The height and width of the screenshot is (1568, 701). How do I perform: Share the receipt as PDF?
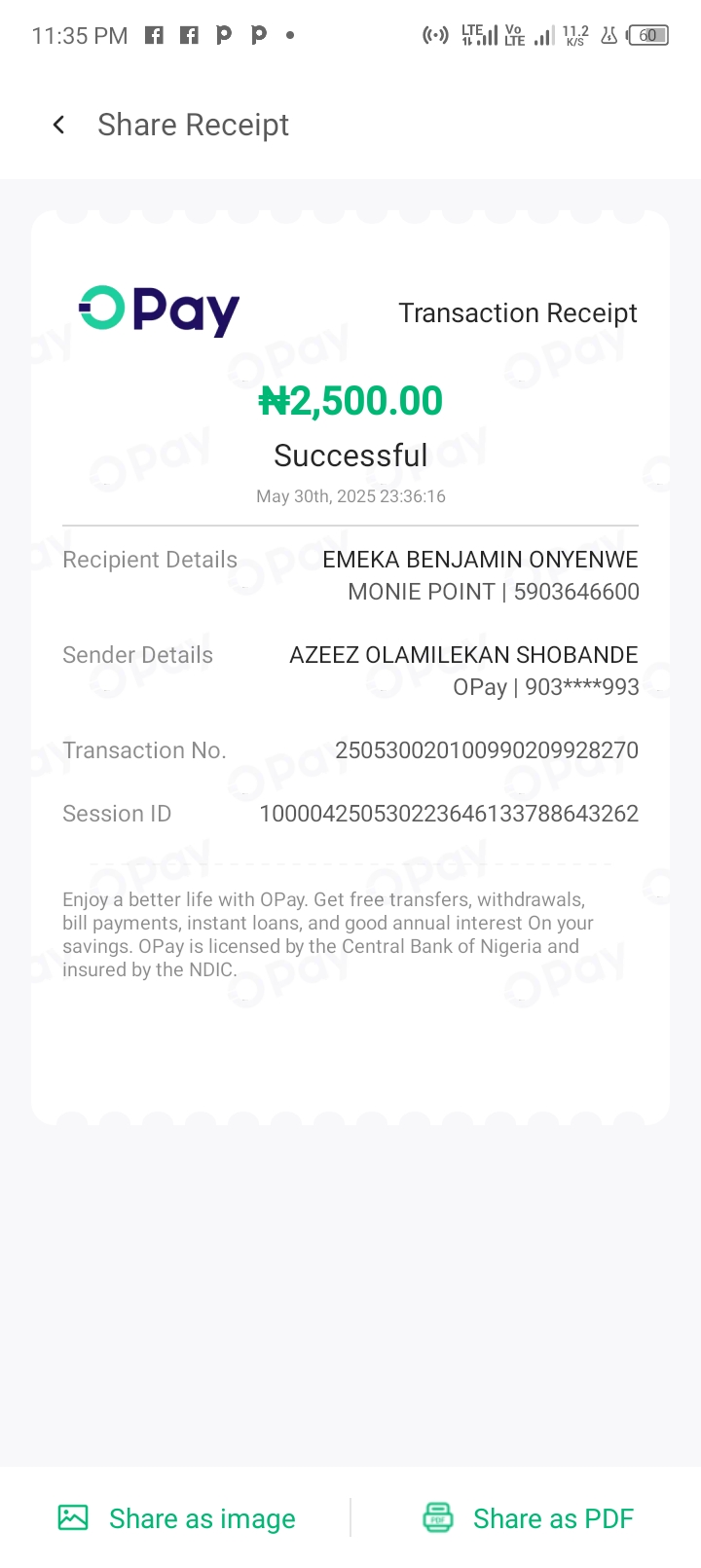click(529, 1517)
